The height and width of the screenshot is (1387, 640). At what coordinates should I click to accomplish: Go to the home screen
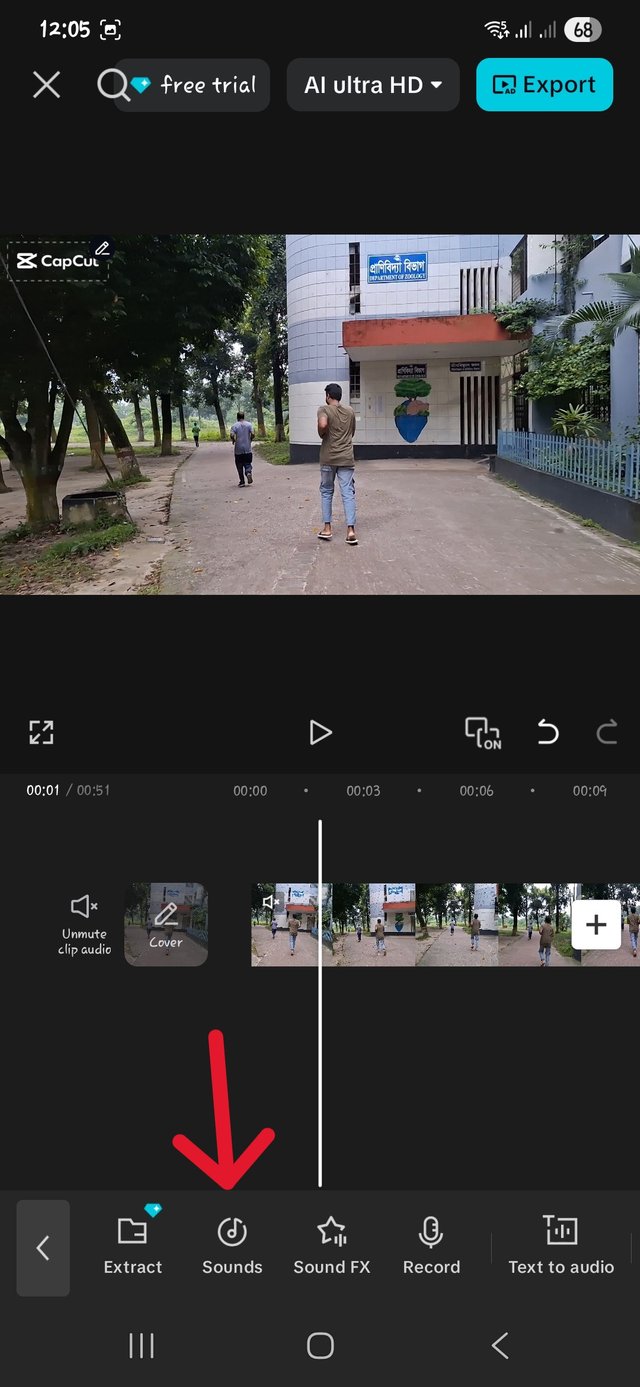click(320, 1345)
